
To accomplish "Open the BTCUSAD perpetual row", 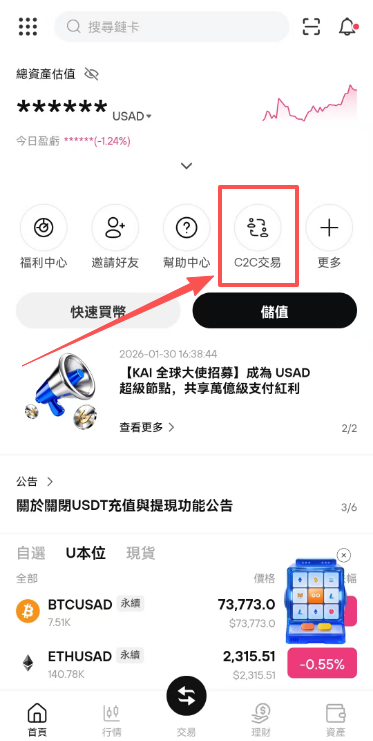I will (x=145, y=612).
